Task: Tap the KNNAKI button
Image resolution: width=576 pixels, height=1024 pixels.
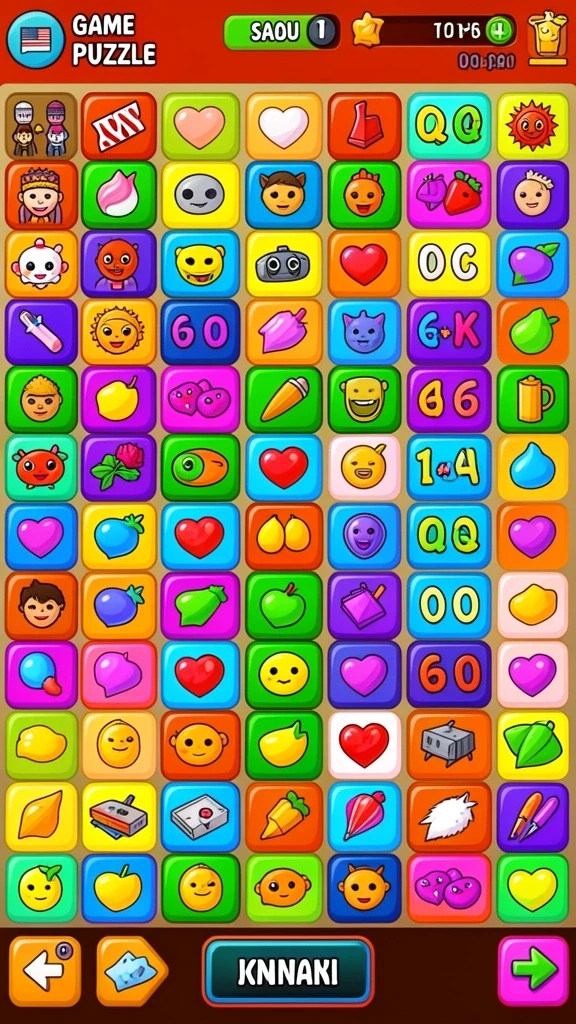Action: click(288, 972)
